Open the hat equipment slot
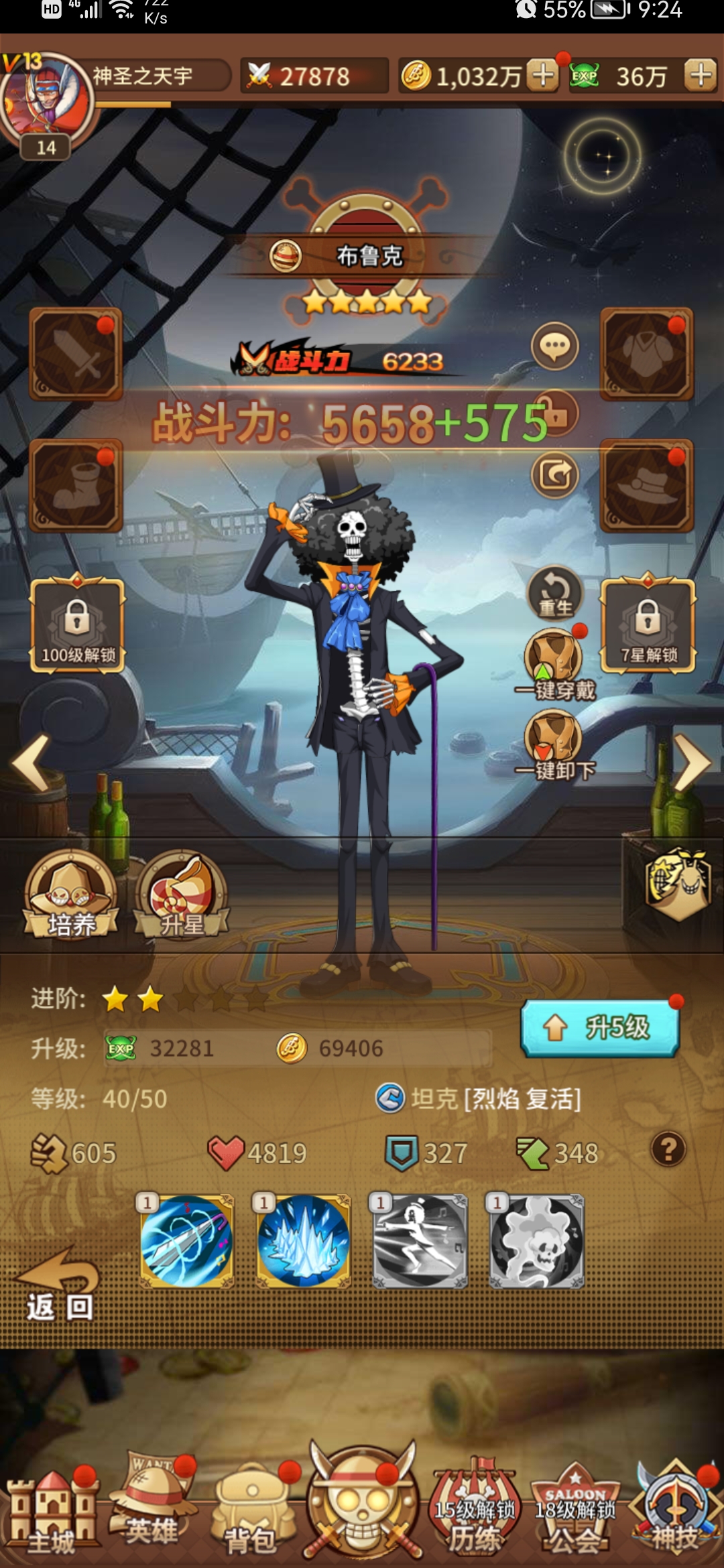Viewport: 724px width, 1568px height. coord(646,486)
